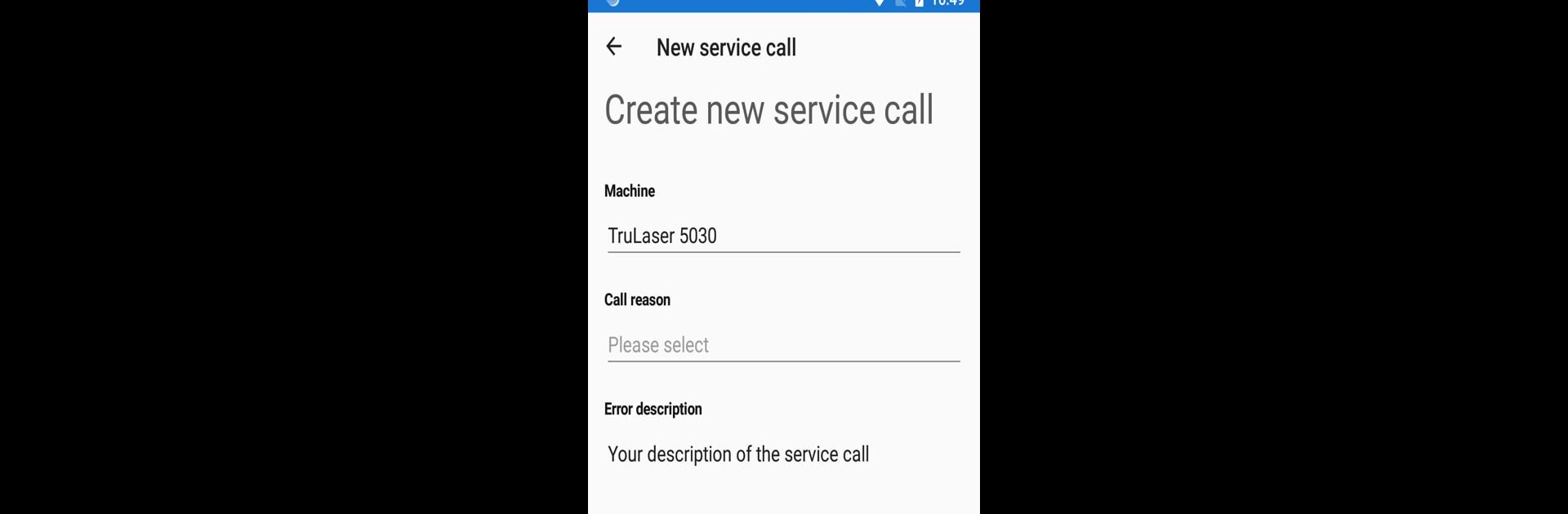The width and height of the screenshot is (1568, 514).
Task: Tap the Error description text field
Action: pyautogui.click(x=782, y=454)
